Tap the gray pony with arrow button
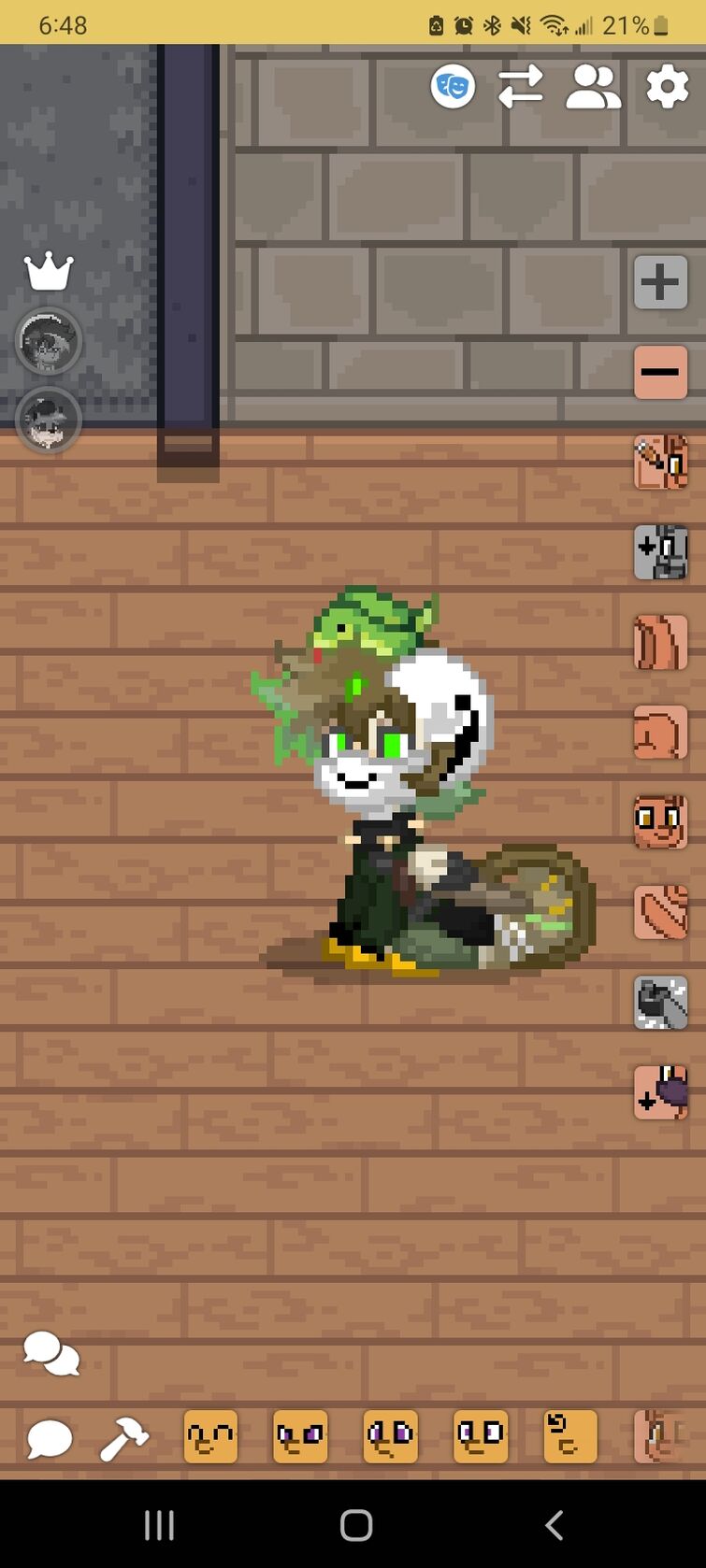 (x=660, y=551)
